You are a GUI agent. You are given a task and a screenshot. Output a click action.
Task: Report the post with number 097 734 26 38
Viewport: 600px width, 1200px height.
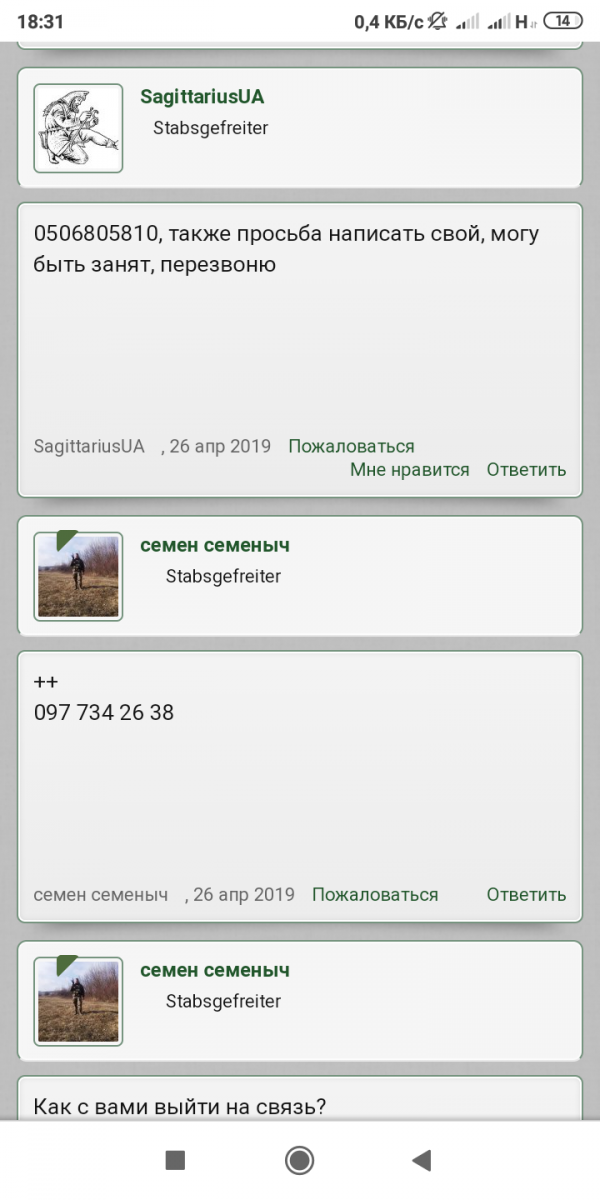(x=375, y=895)
